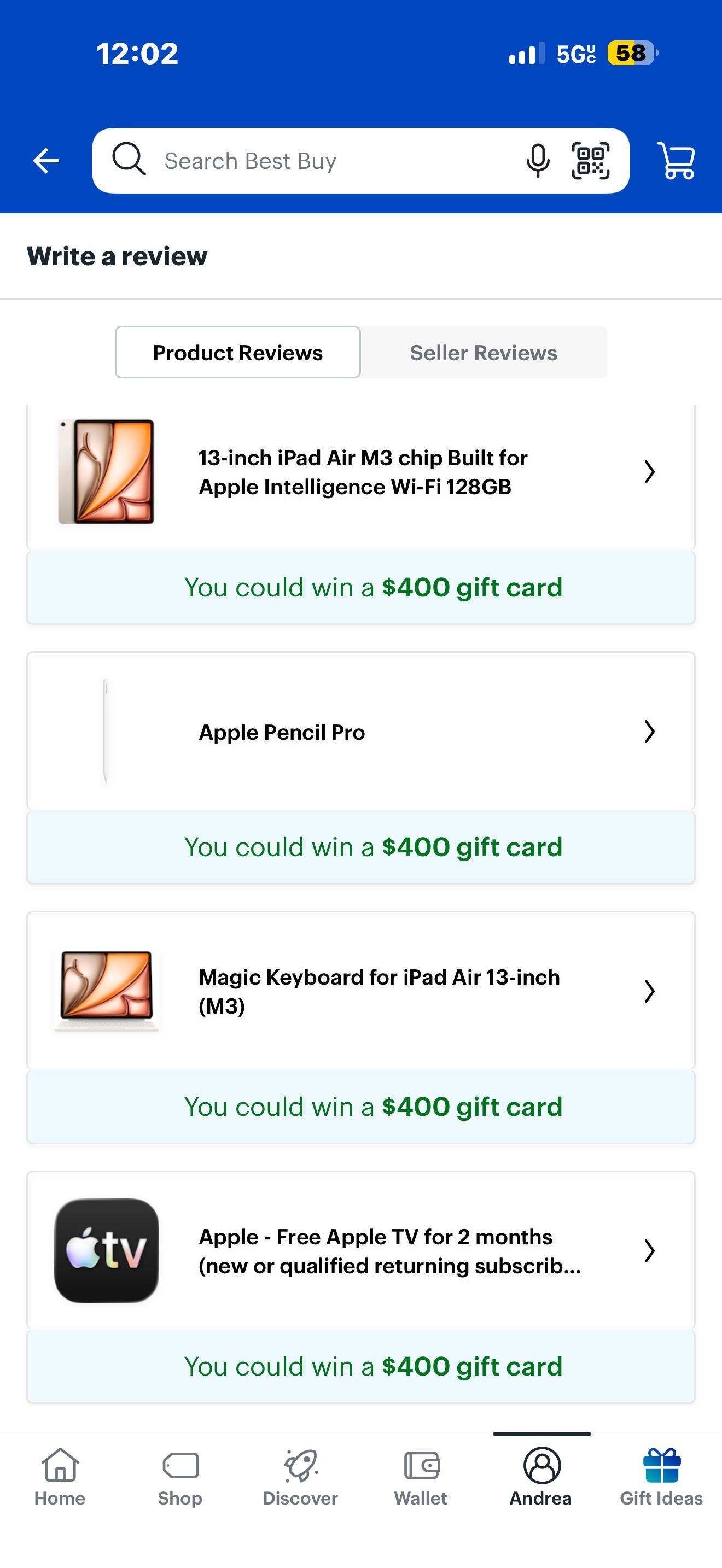
Task: Review the 13-inch iPad Air M3
Action: 360,472
